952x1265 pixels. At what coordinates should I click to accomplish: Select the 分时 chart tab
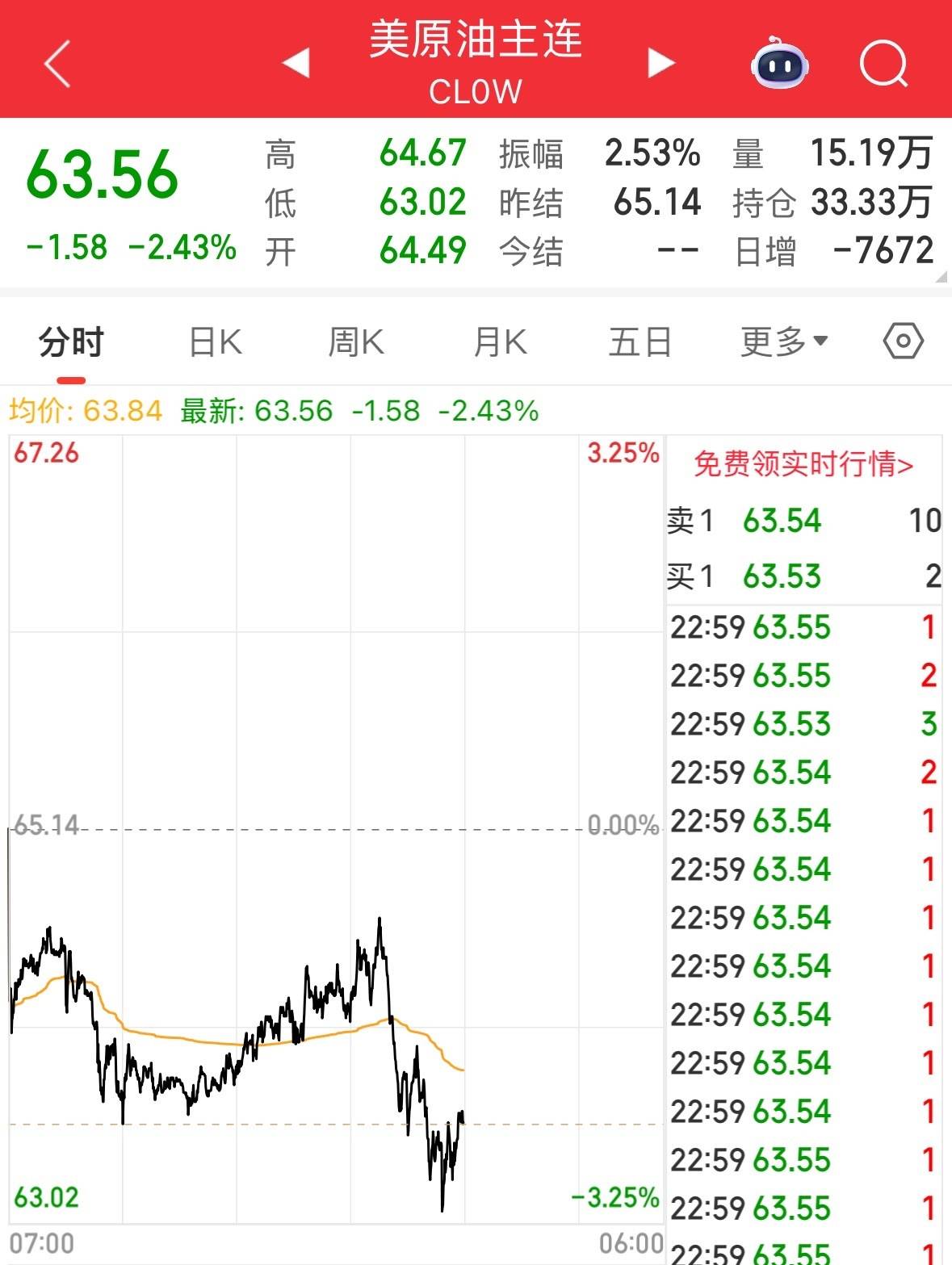pyautogui.click(x=71, y=342)
